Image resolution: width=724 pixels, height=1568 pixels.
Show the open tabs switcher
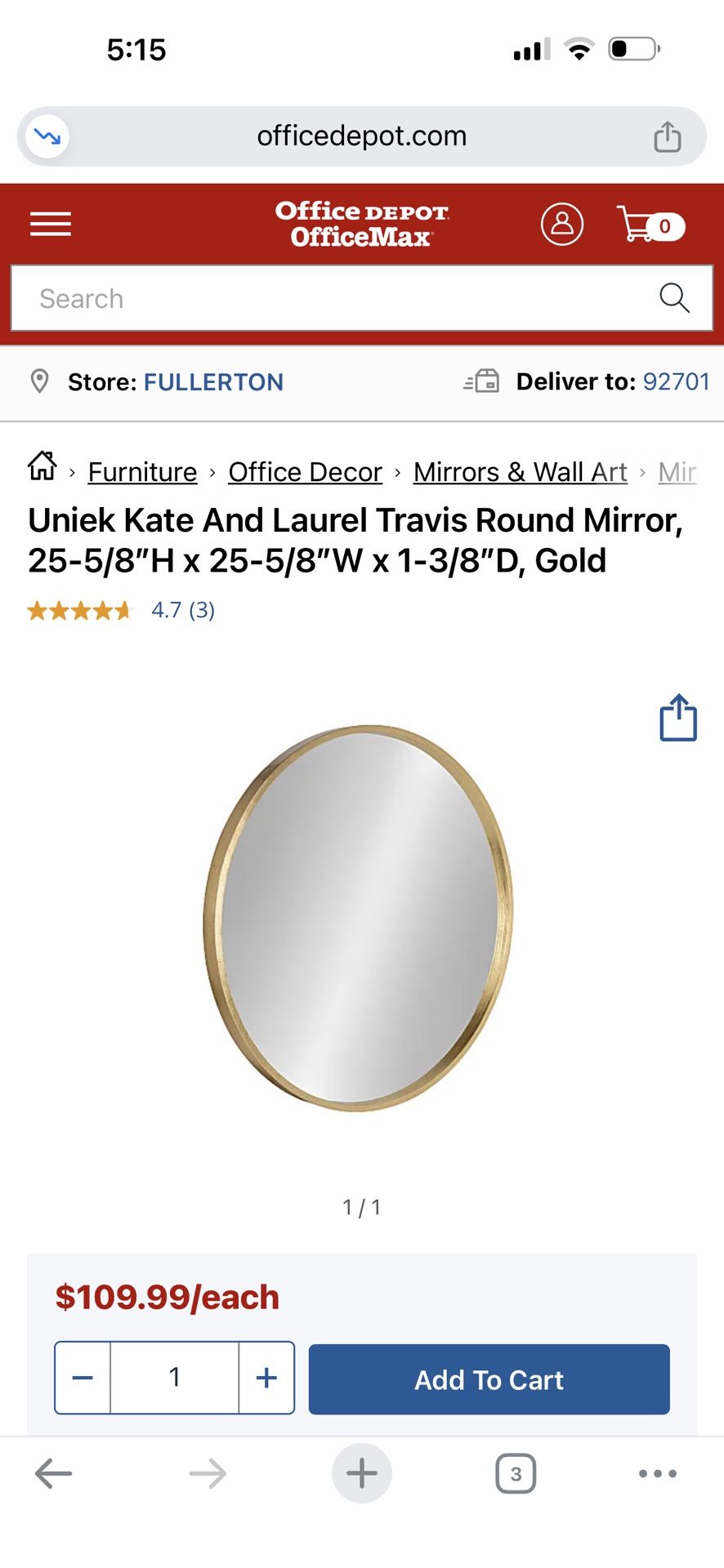point(516,1474)
